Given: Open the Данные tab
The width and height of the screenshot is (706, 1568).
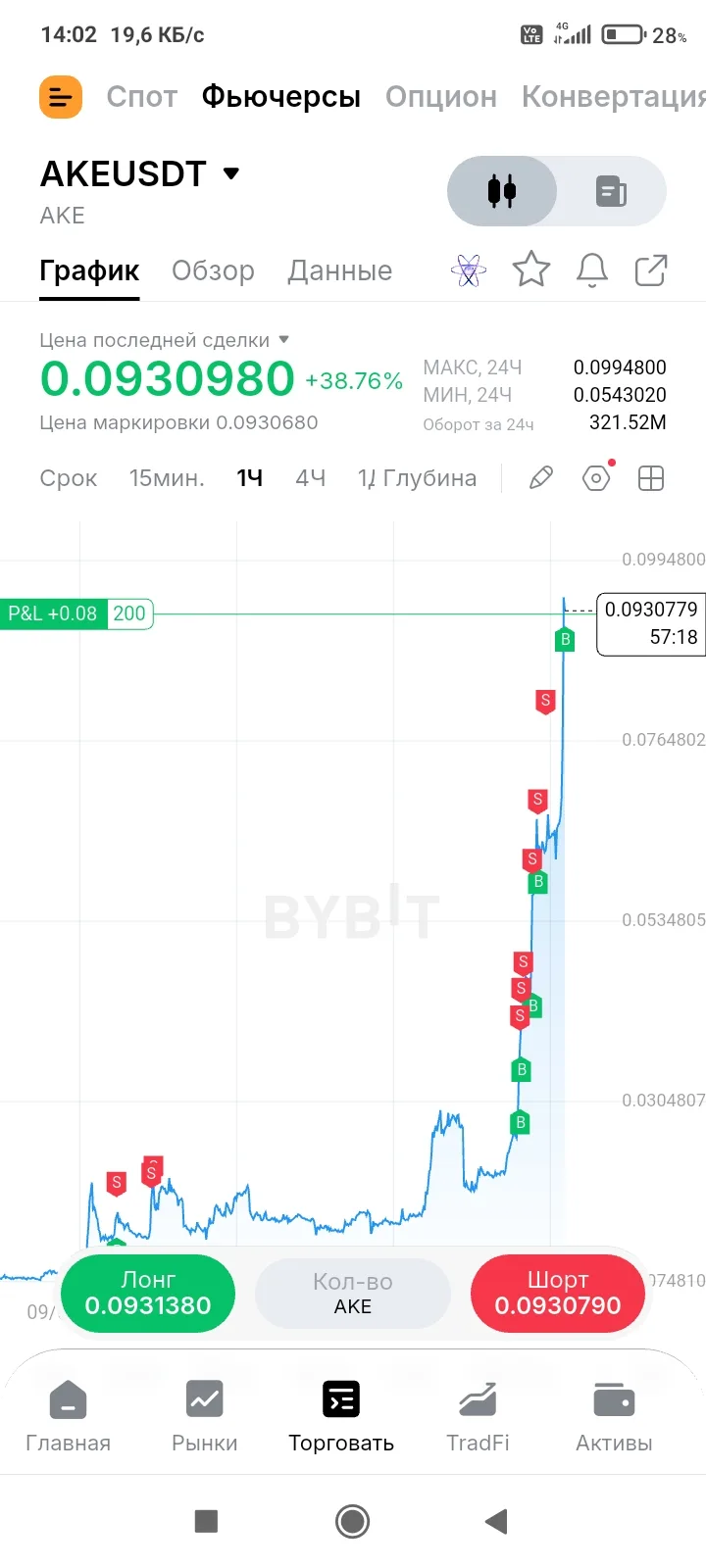Looking at the screenshot, I should tap(339, 270).
